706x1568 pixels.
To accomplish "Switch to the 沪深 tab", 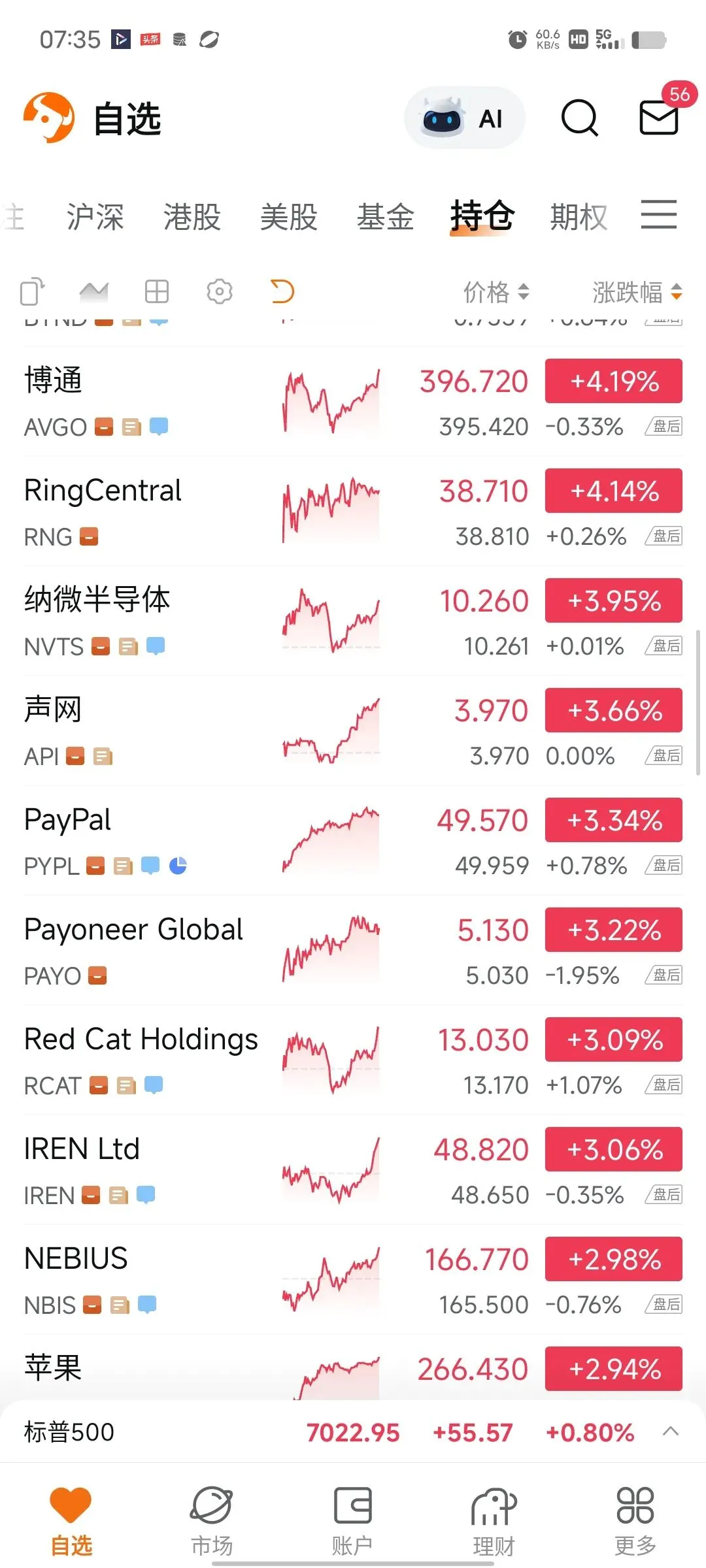I will 95,217.
